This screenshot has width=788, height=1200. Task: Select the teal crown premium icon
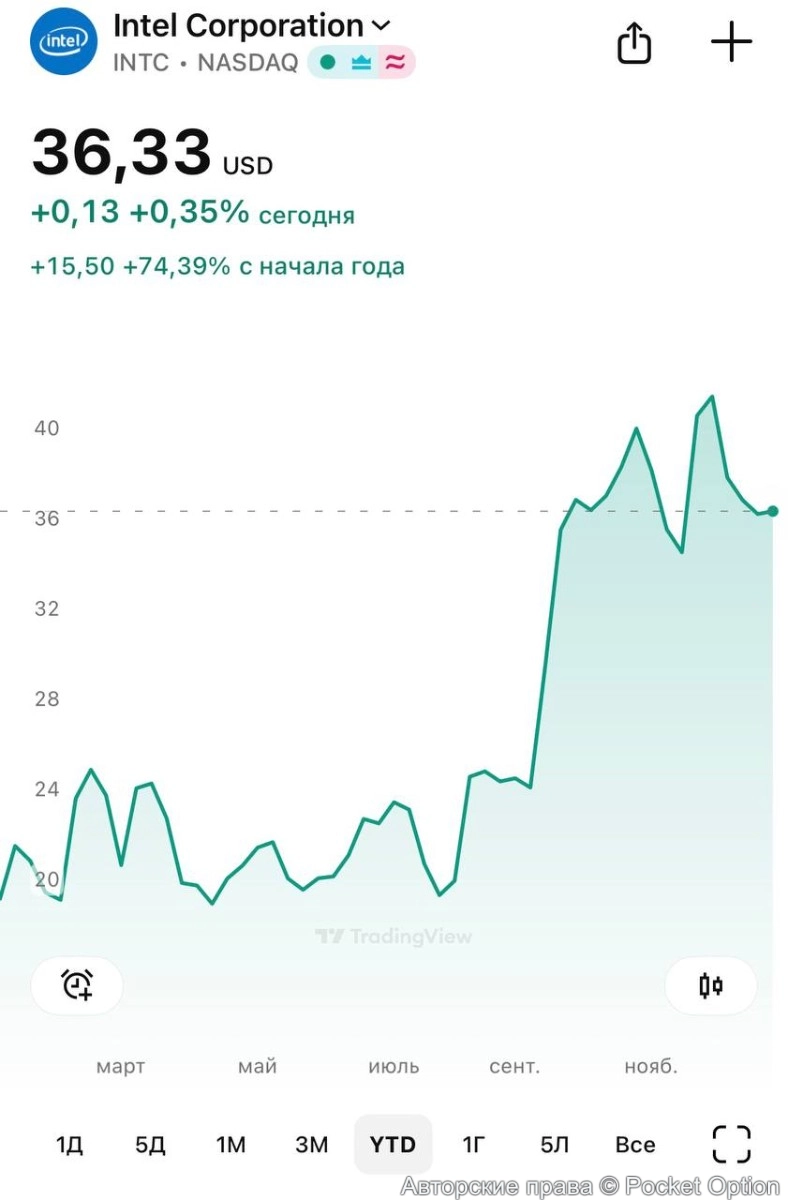click(360, 62)
